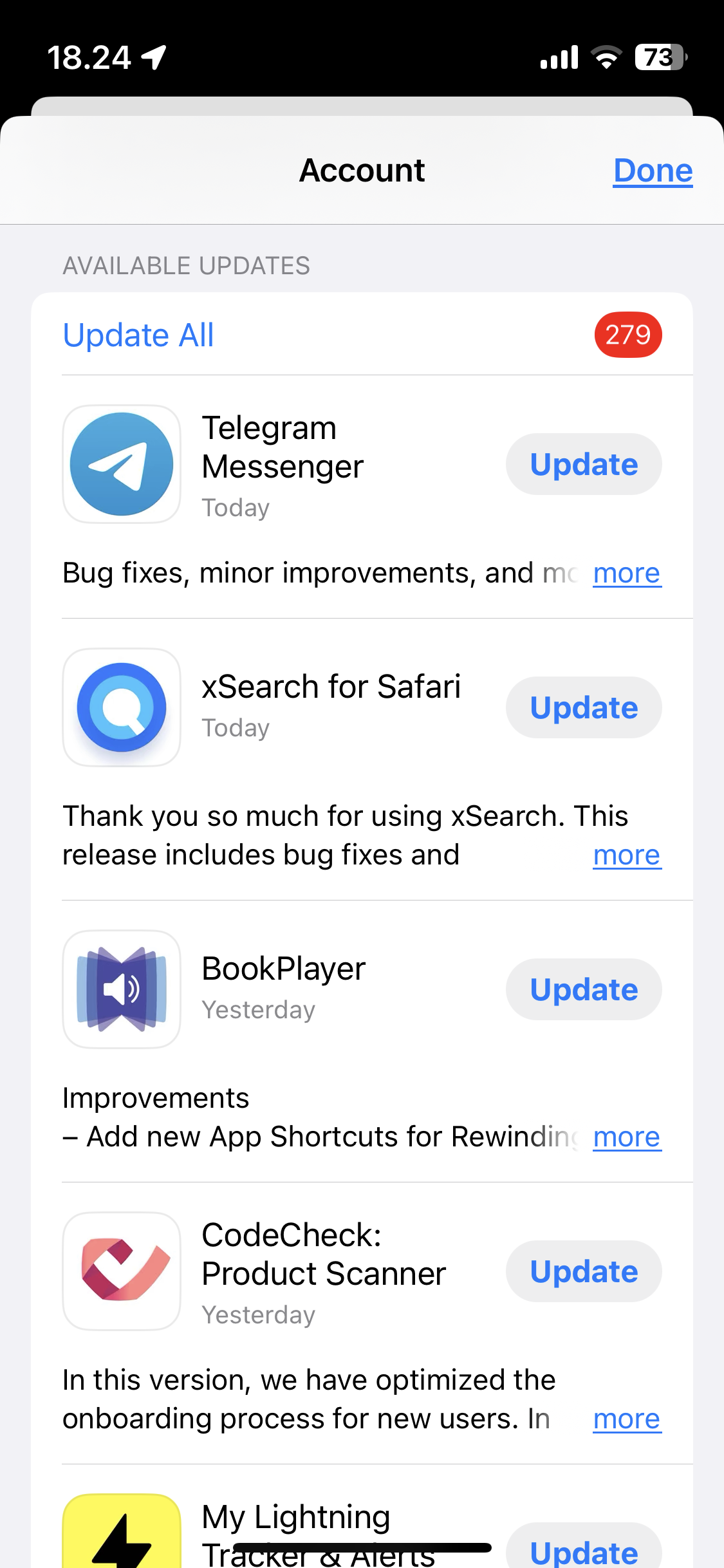Update all available apps
The image size is (724, 1568).
(x=138, y=335)
